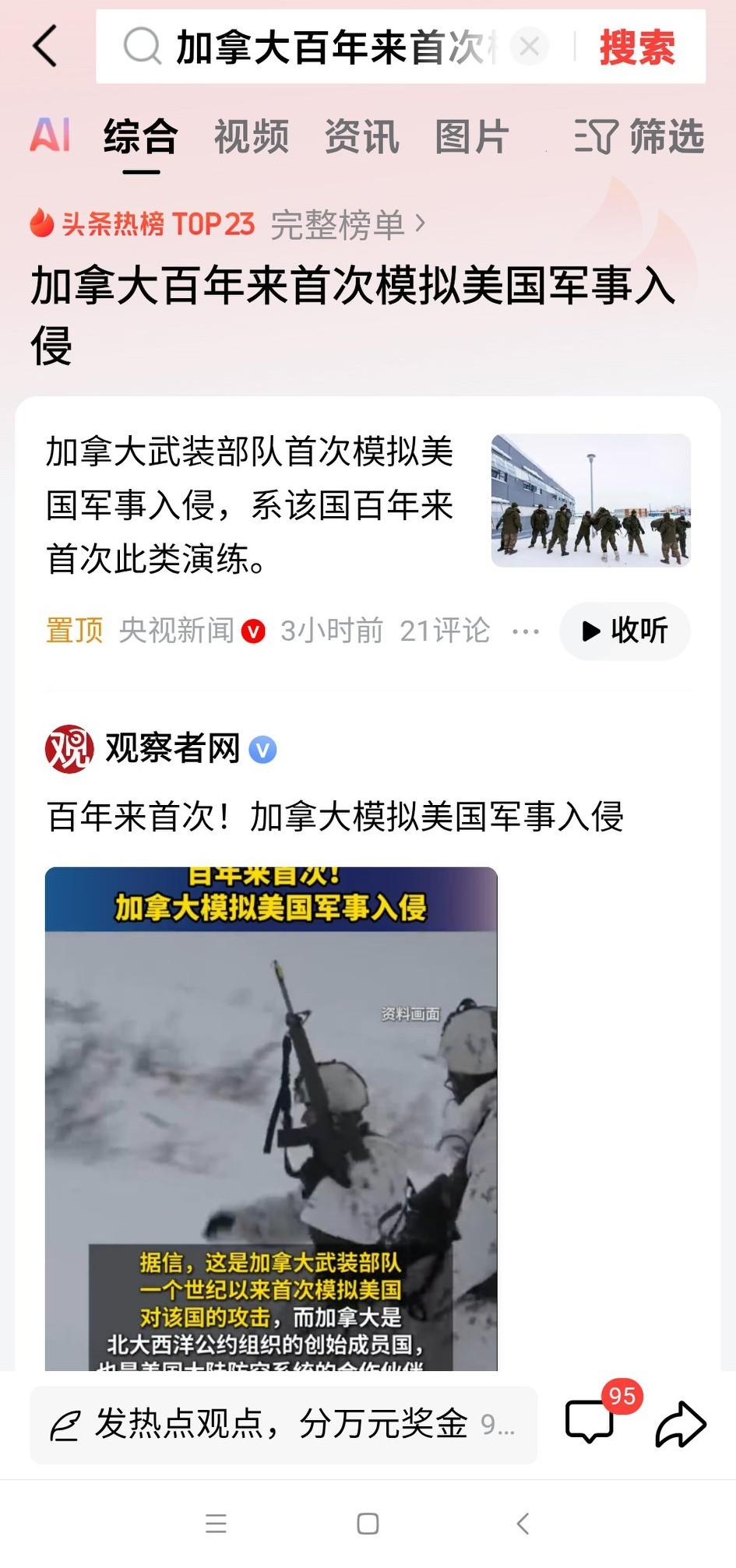Open the 完整榜单 full ranking list

(341, 224)
